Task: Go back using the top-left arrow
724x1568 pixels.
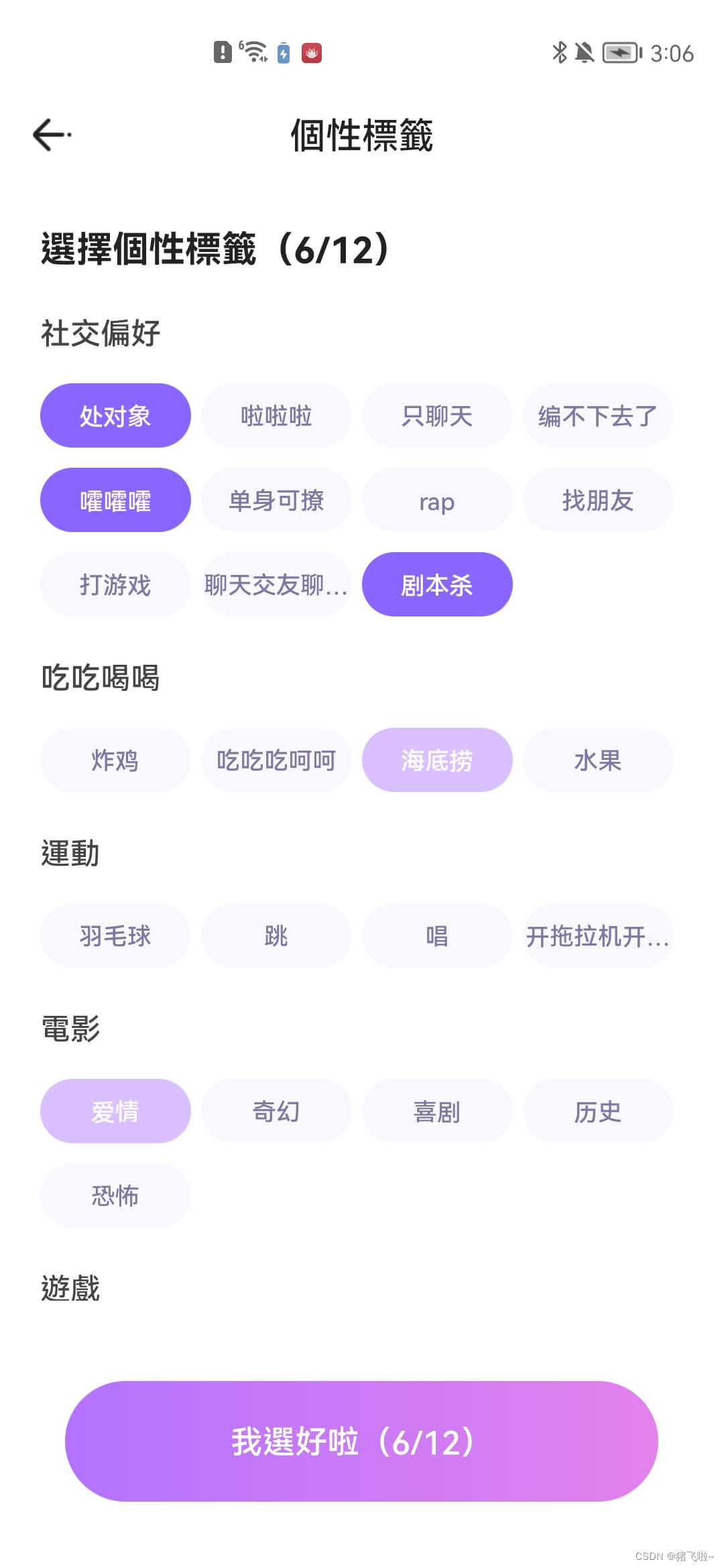Action: click(x=51, y=135)
